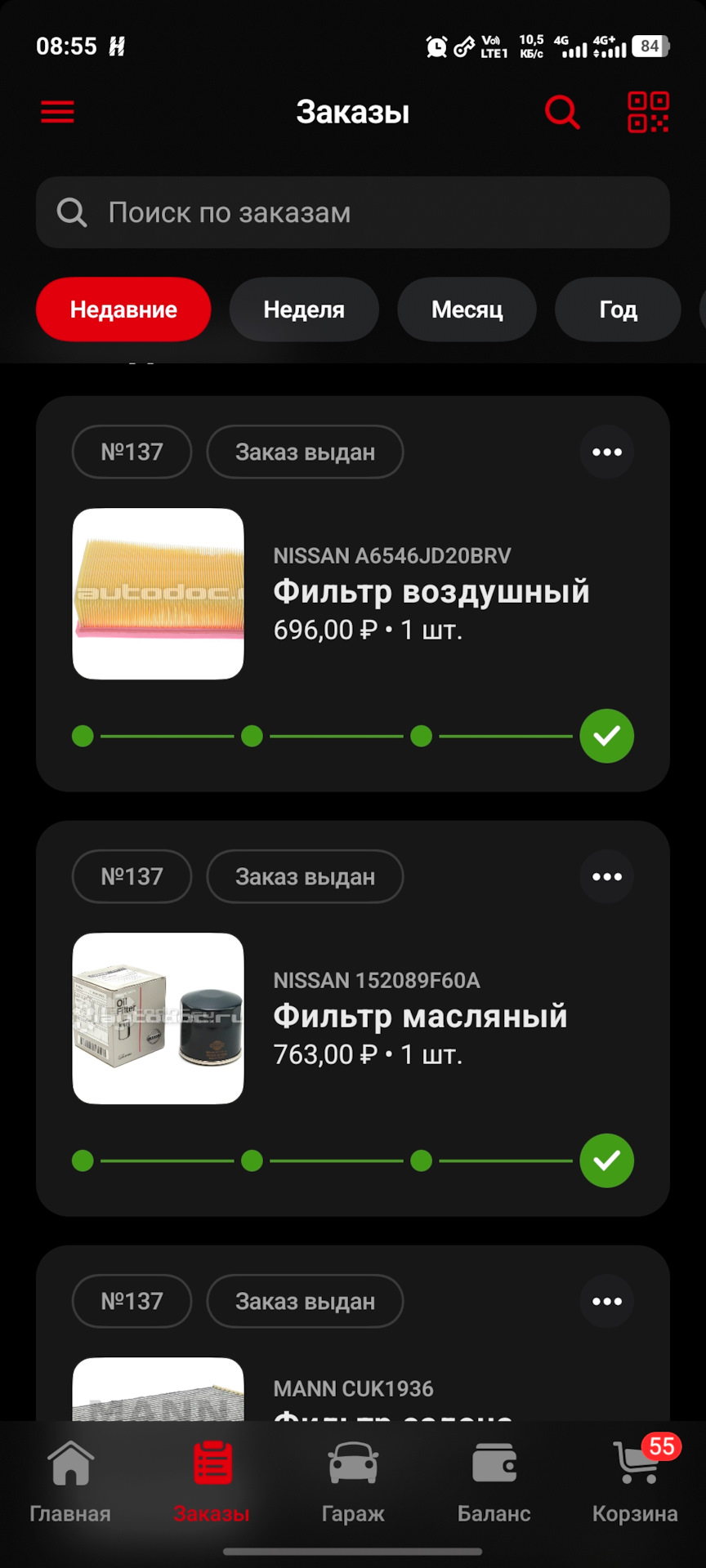The image size is (706, 1568).
Task: Open the Фильтр воздушный order card
Action: pyautogui.click(x=353, y=594)
